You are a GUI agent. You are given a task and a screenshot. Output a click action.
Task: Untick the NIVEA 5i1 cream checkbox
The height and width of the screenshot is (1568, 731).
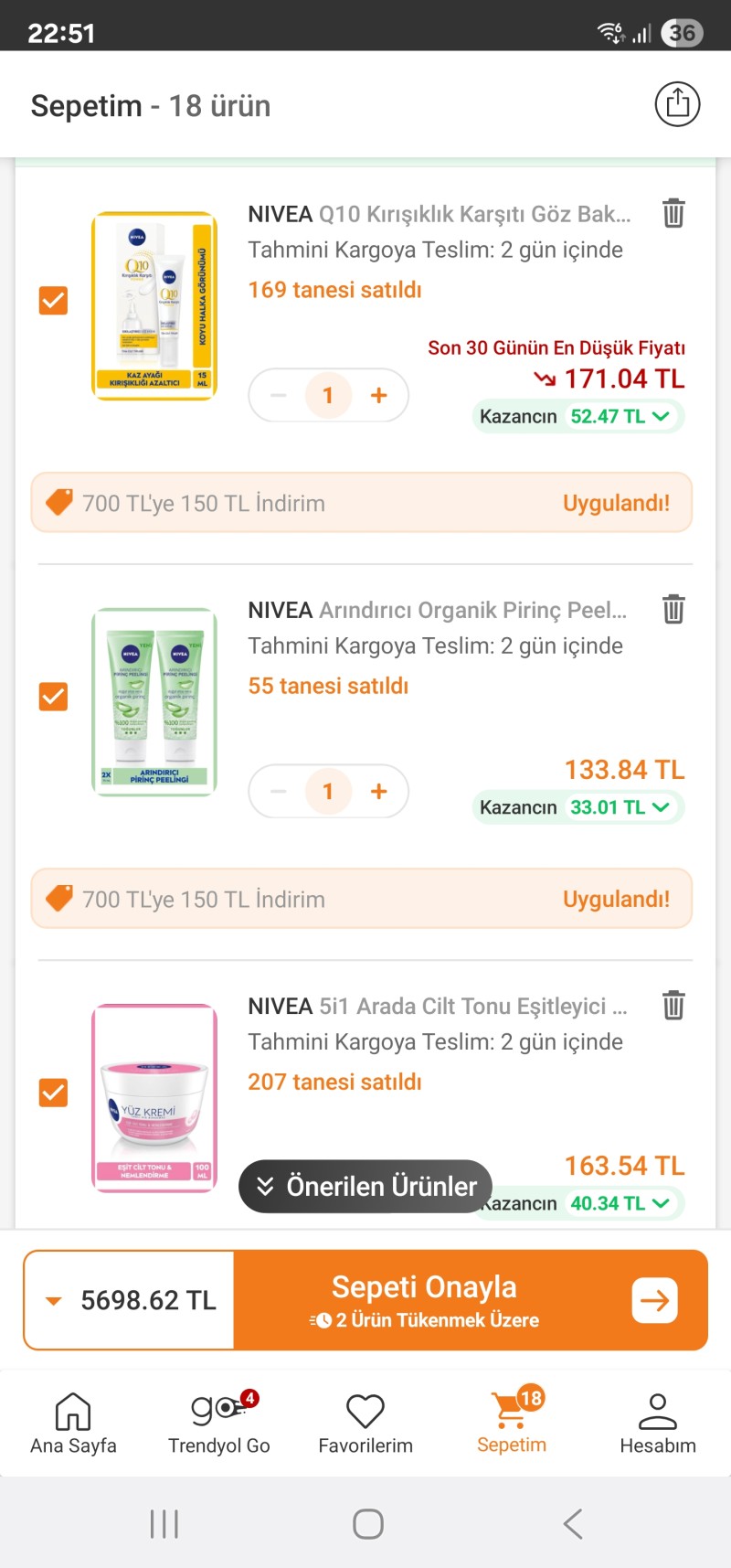point(54,1093)
